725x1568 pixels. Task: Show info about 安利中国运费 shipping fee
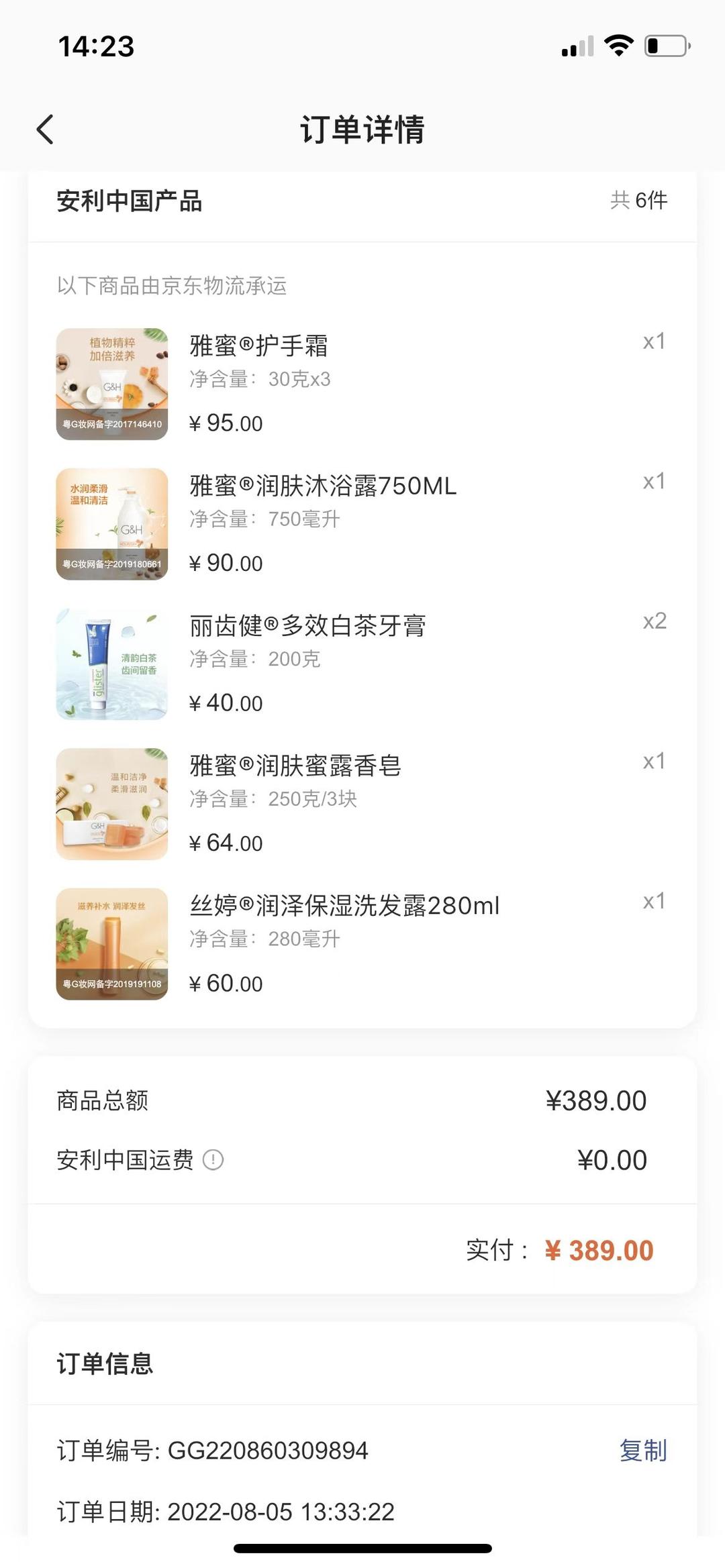[213, 1159]
